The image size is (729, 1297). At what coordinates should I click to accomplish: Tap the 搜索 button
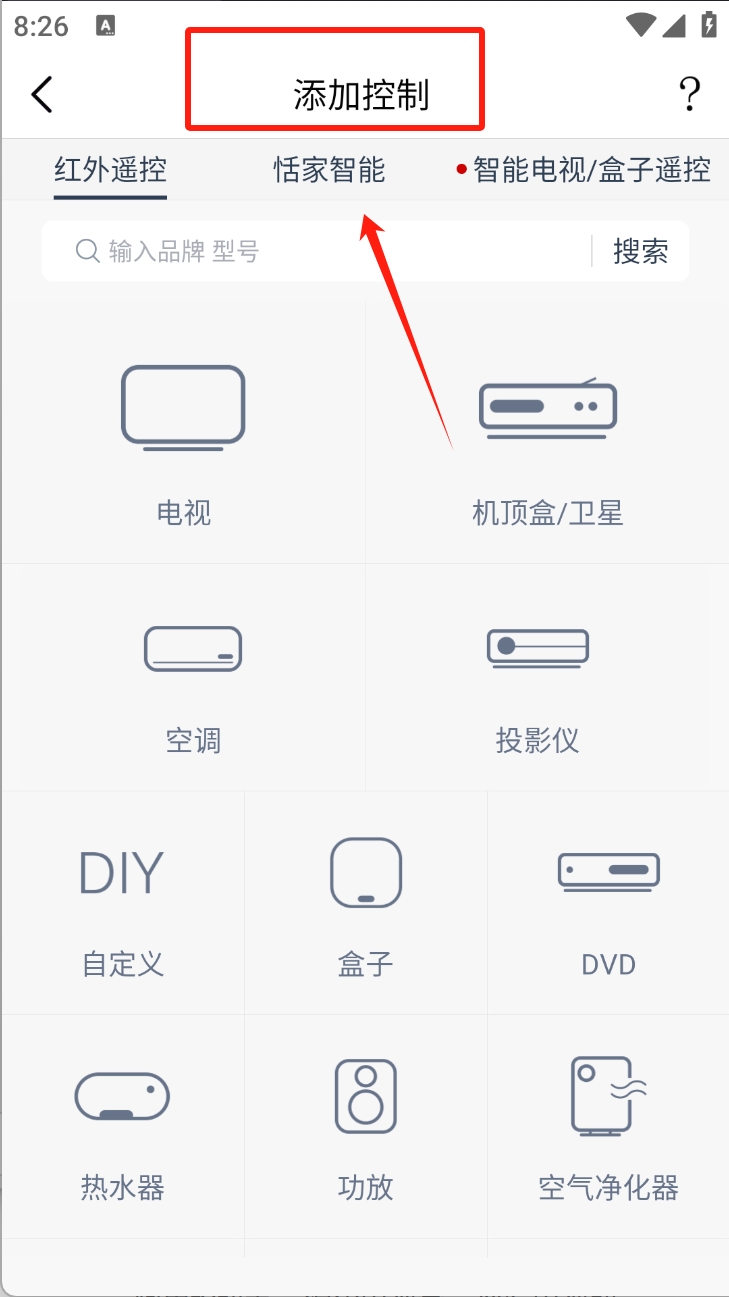pyautogui.click(x=641, y=251)
